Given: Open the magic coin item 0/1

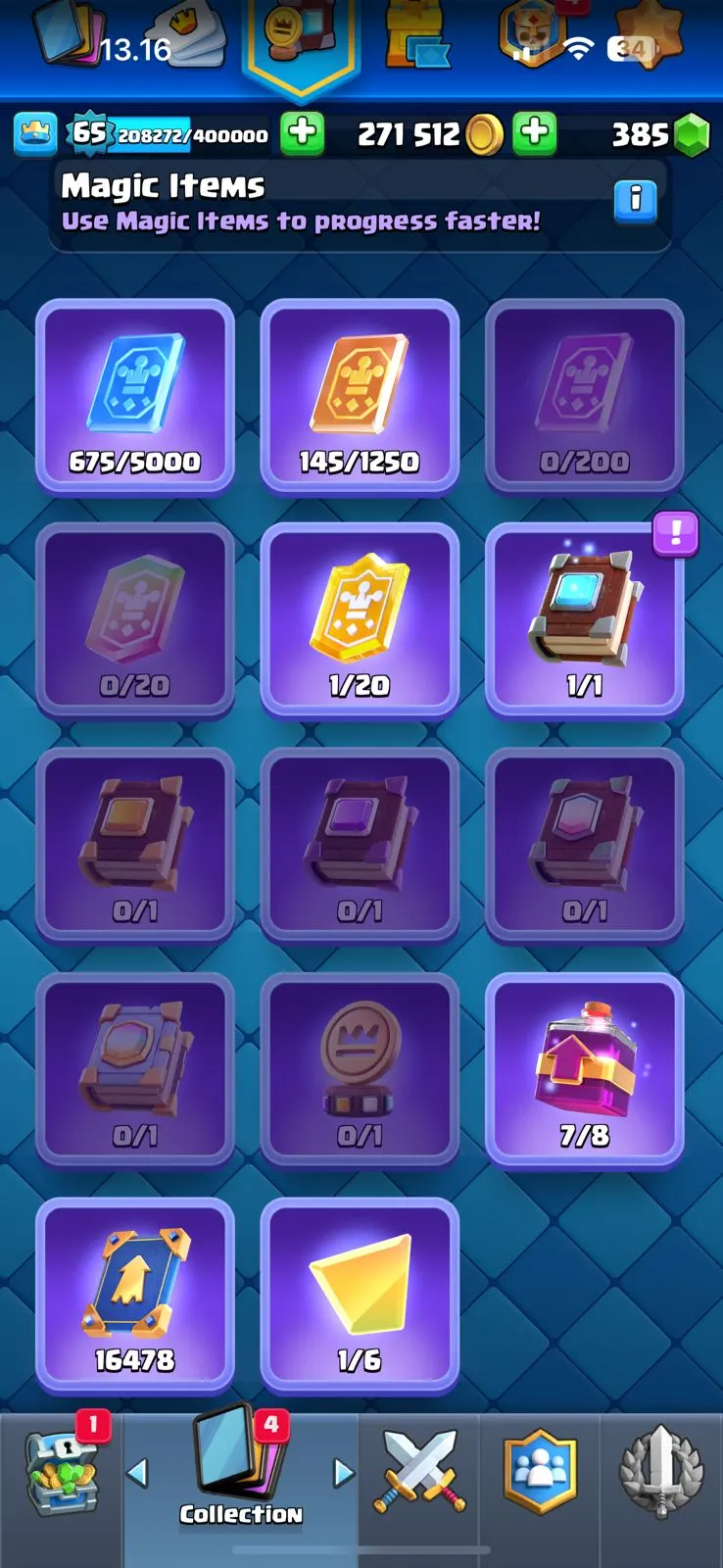Looking at the screenshot, I should tap(360, 1069).
